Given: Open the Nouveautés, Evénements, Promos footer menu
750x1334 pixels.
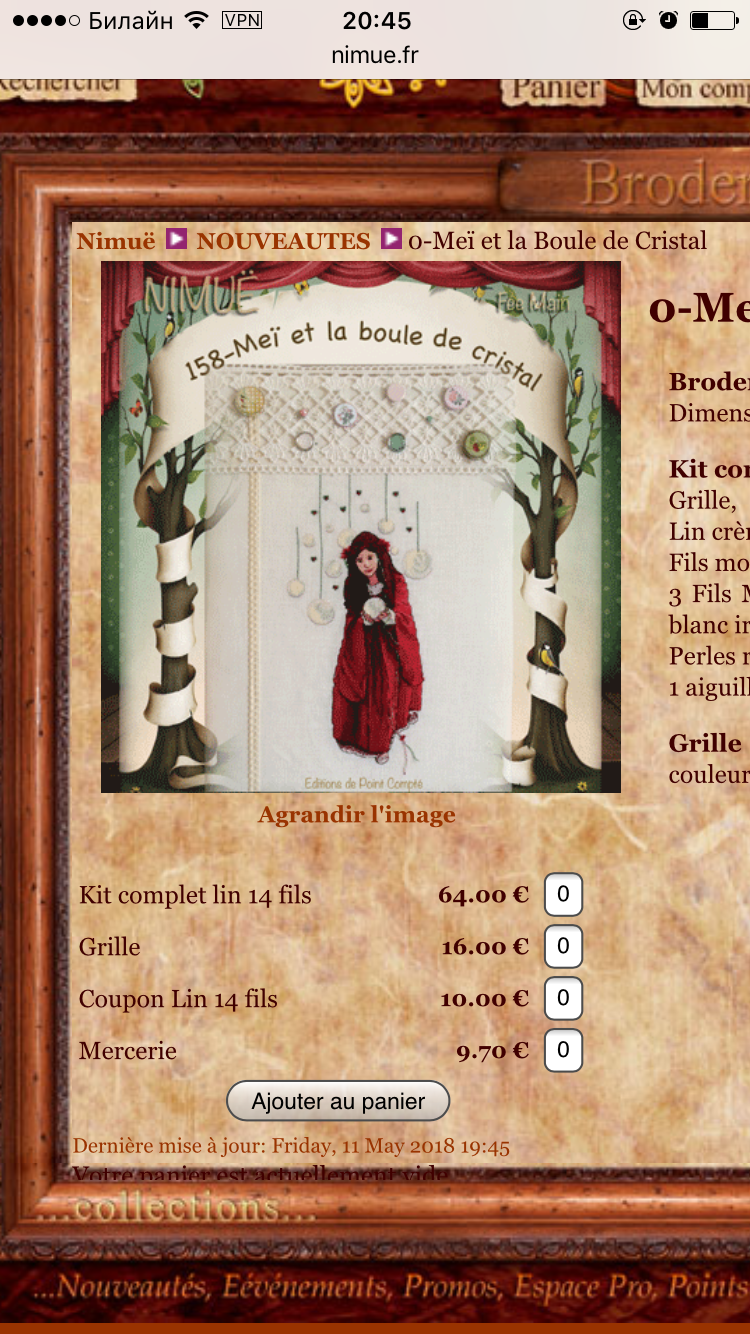Looking at the screenshot, I should pyautogui.click(x=390, y=1286).
